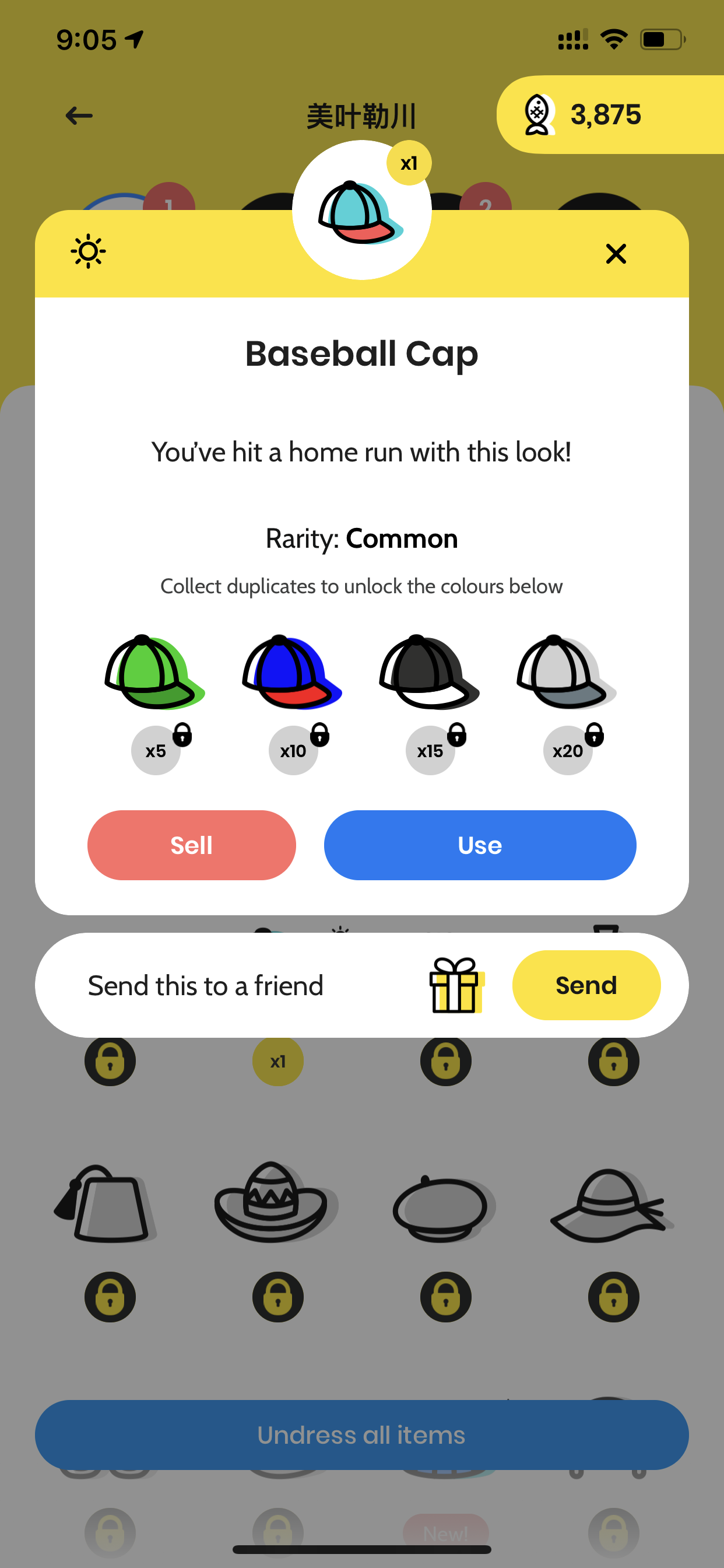Tap the sun icon in the dialog header
This screenshot has width=724, height=1568.
(x=88, y=251)
